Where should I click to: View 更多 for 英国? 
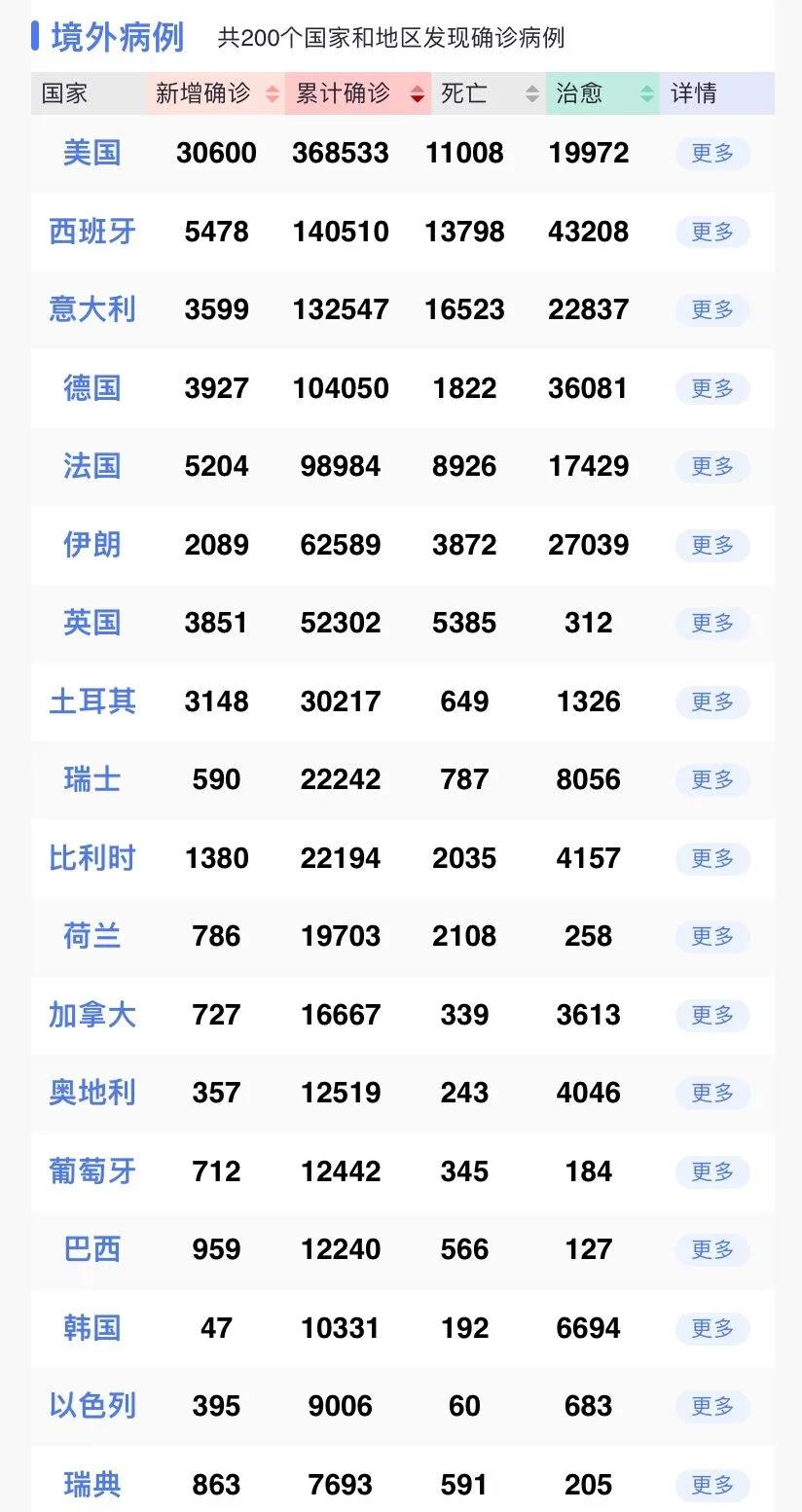coord(712,623)
